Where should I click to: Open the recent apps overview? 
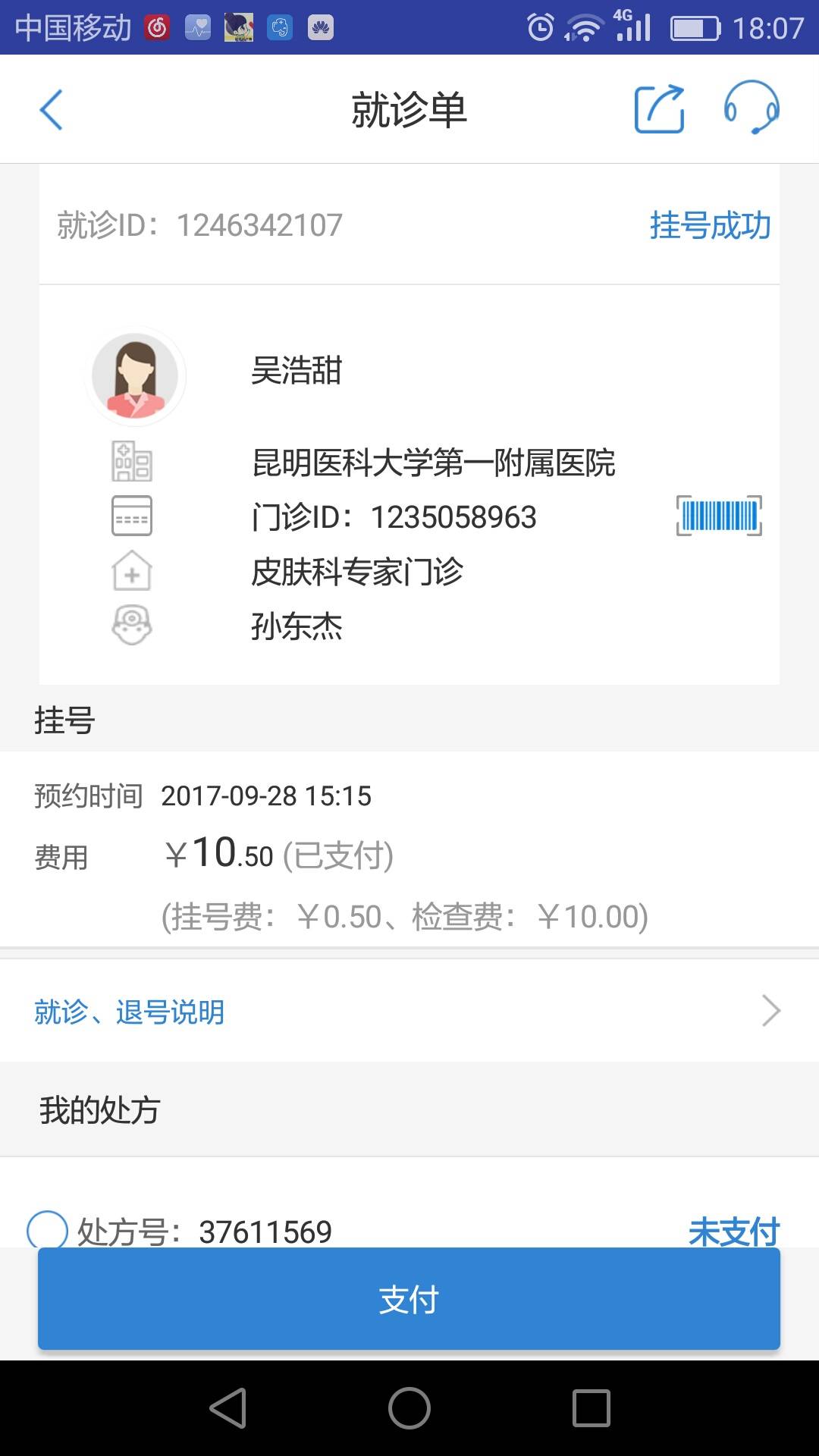[591, 1408]
